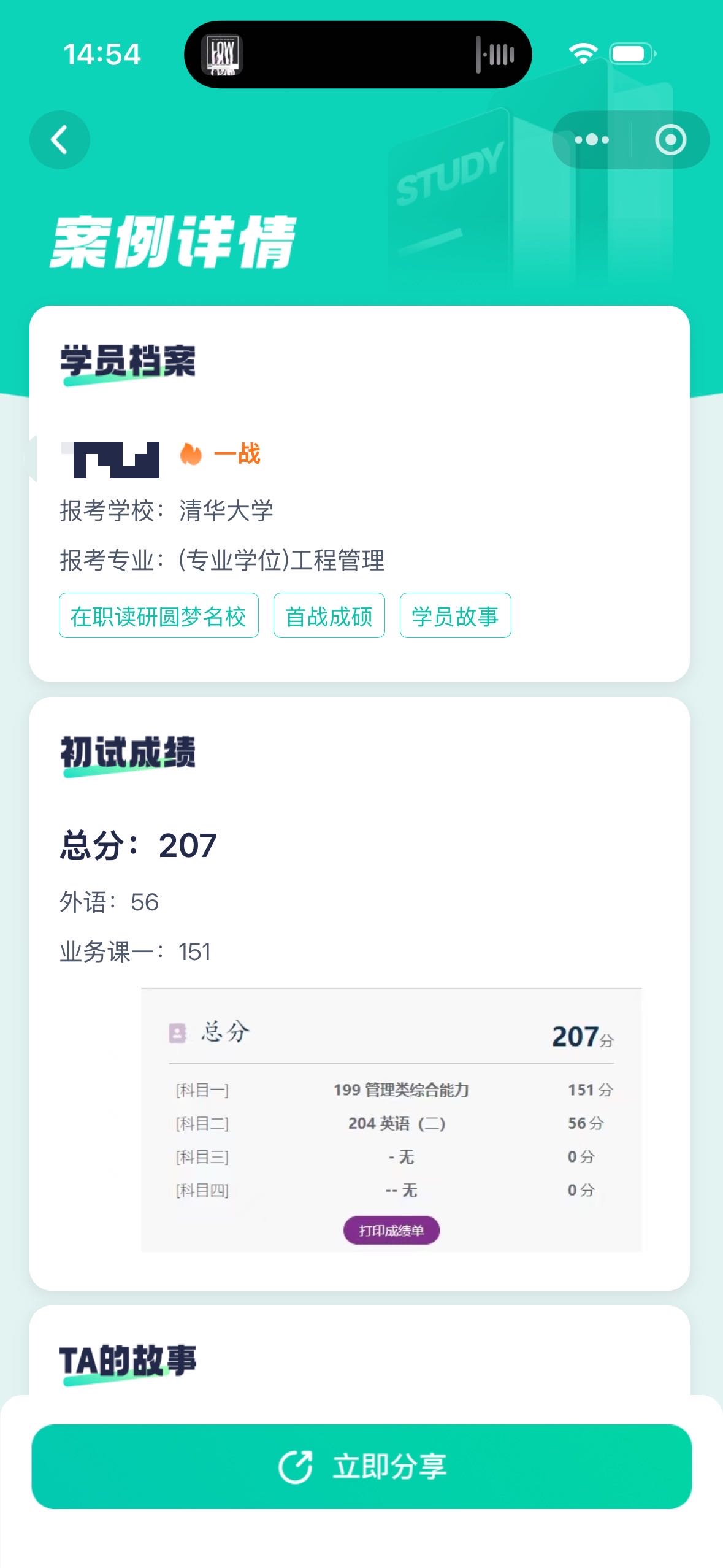Go back using the top-left arrow
Image resolution: width=723 pixels, height=1568 pixels.
[x=59, y=140]
